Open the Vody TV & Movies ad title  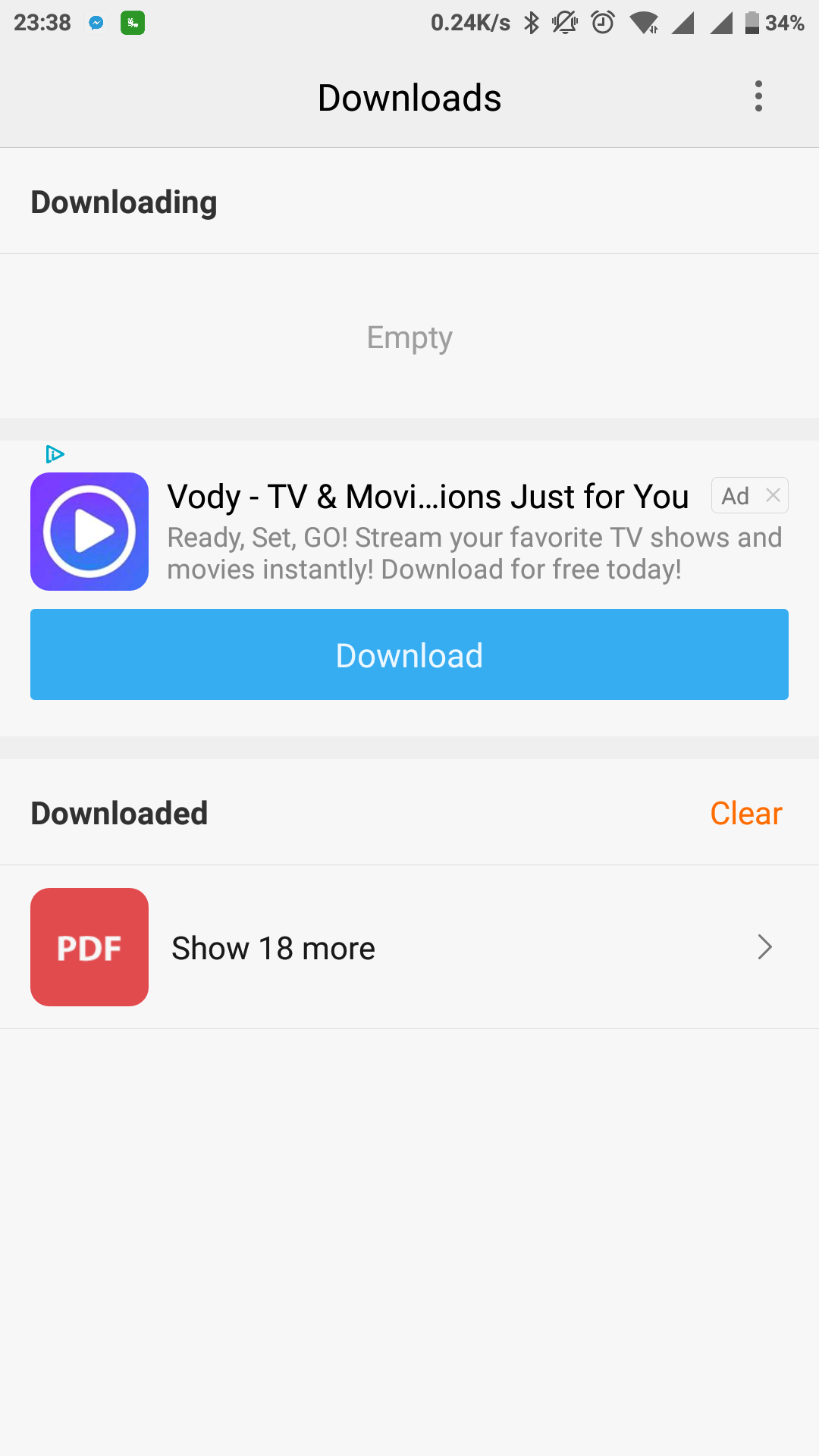[x=428, y=497]
